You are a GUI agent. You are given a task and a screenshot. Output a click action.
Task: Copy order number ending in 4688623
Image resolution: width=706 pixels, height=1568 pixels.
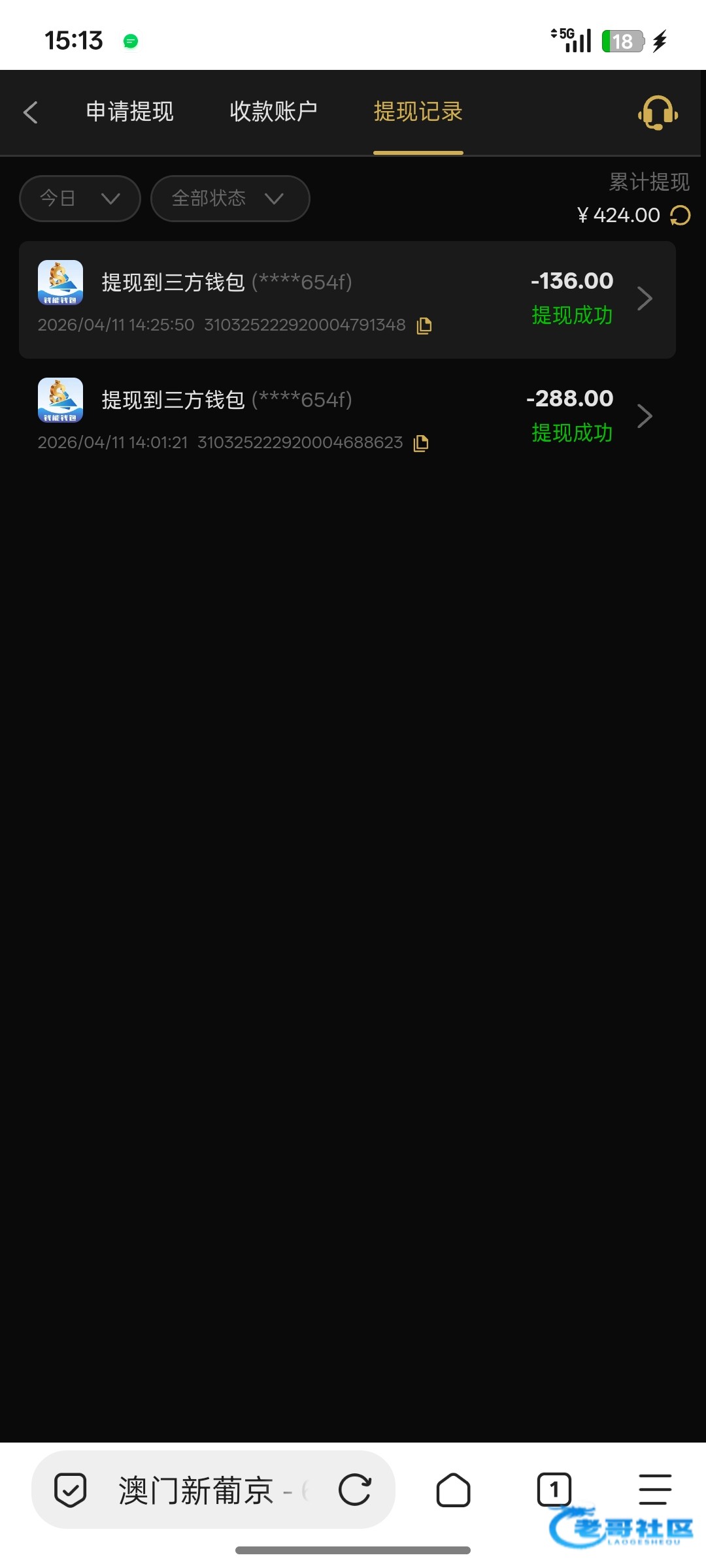[422, 443]
